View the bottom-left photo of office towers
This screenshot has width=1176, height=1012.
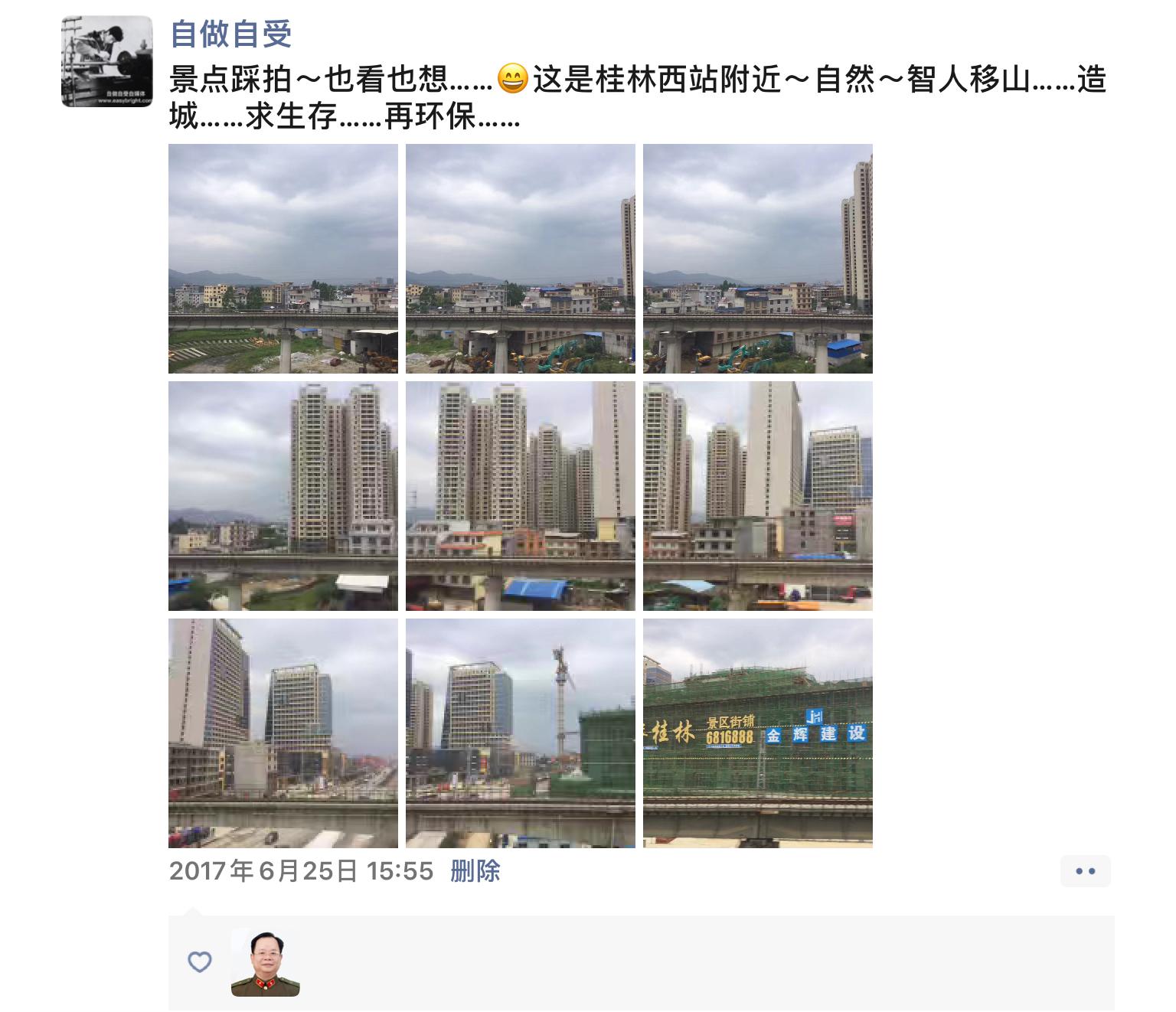(x=283, y=733)
